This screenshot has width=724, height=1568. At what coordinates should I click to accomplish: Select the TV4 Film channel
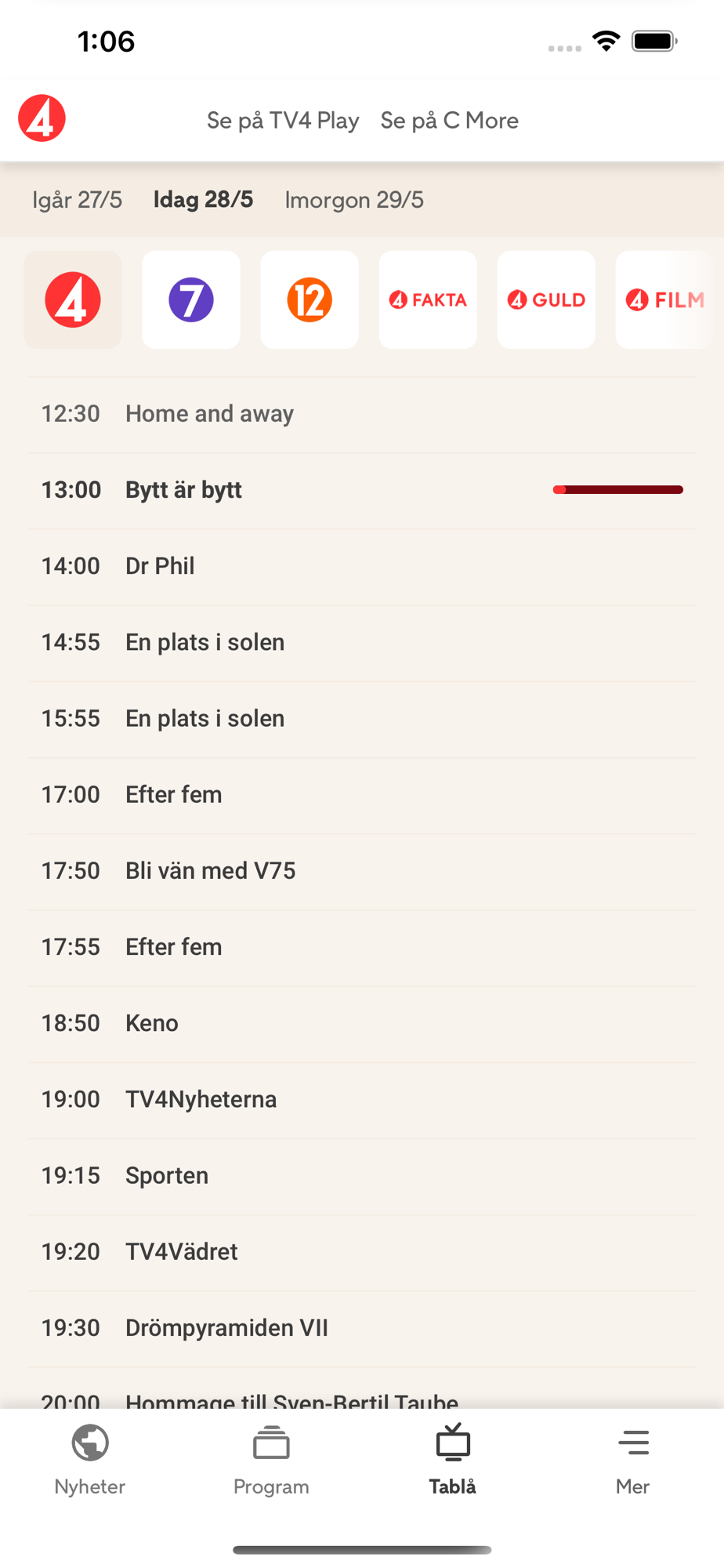click(x=664, y=299)
